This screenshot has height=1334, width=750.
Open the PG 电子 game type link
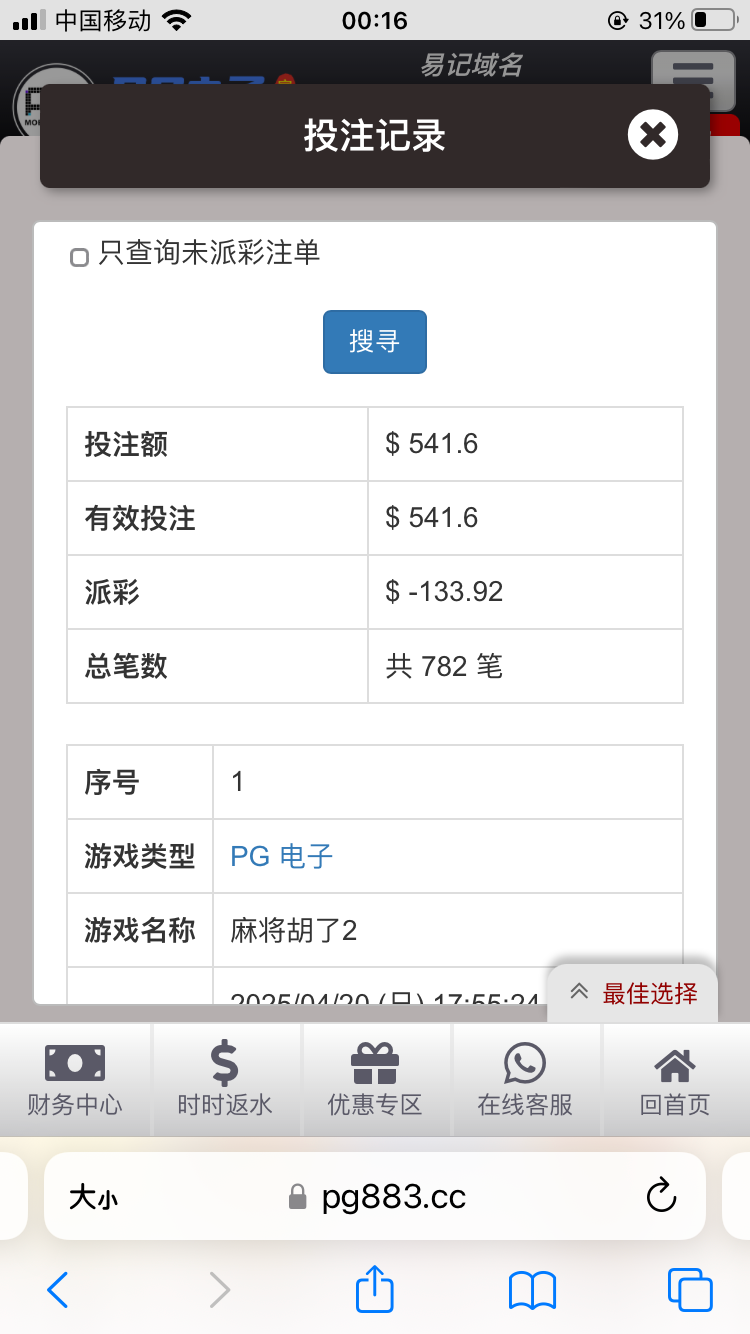coord(281,856)
